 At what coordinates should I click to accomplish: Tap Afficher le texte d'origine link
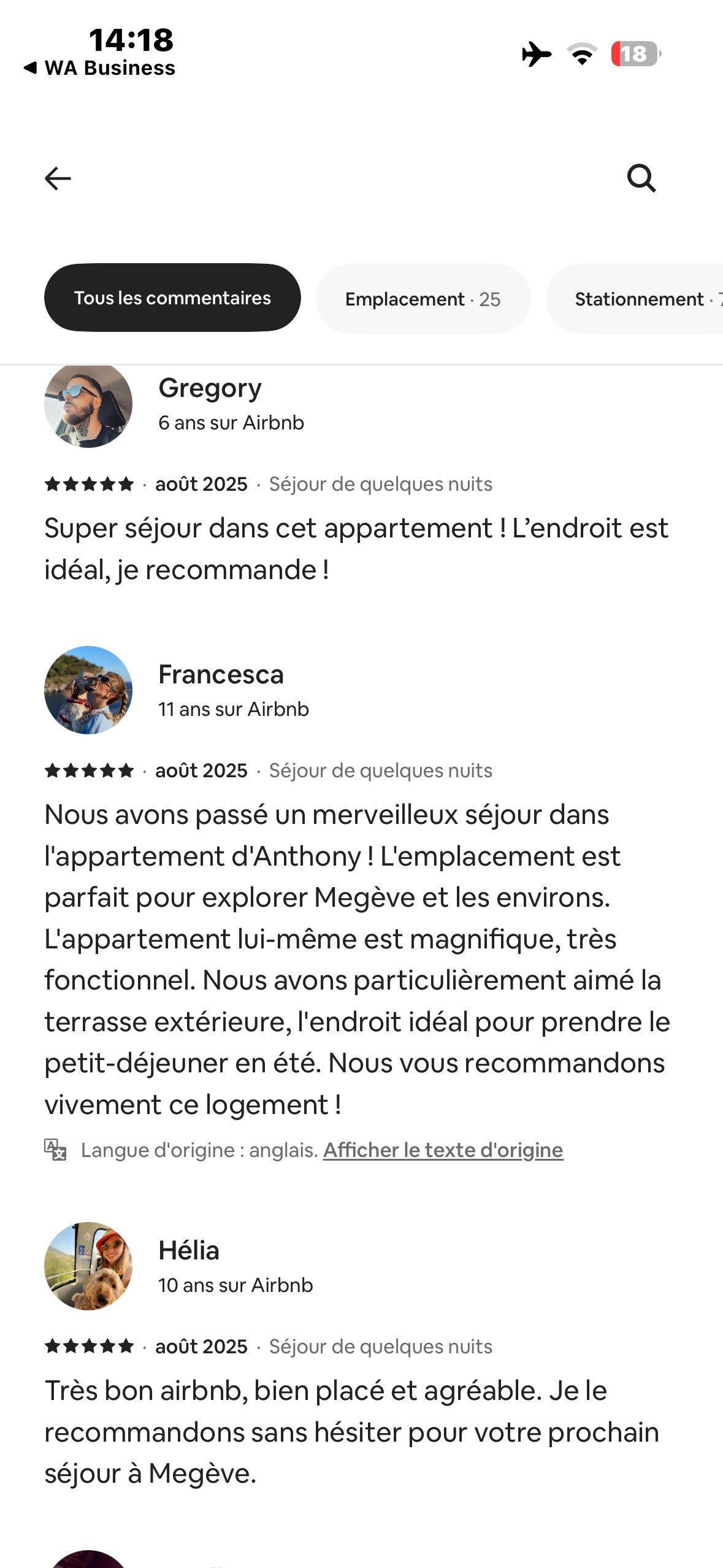coord(443,1150)
